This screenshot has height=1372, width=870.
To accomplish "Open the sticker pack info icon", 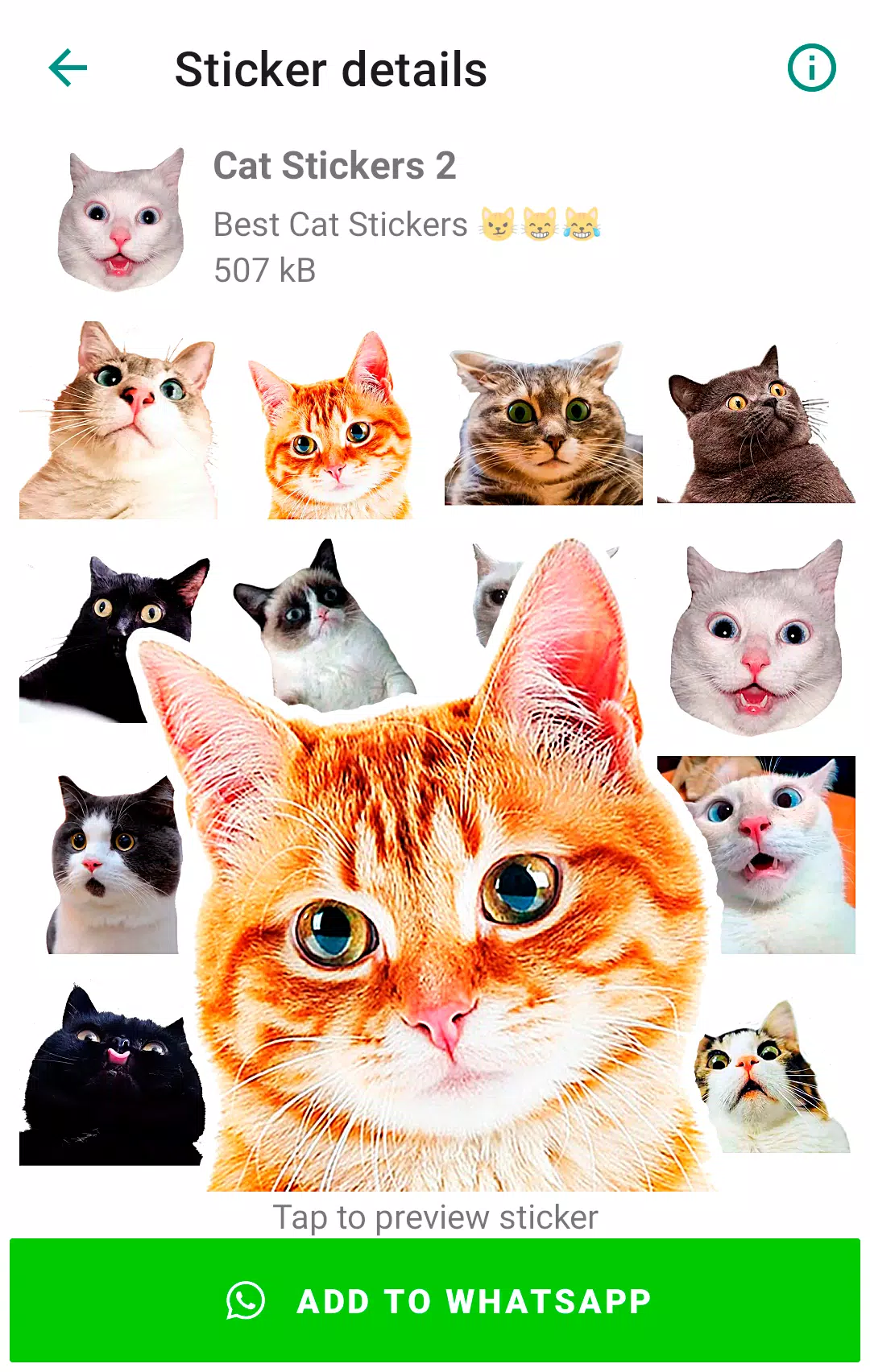I will point(811,68).
